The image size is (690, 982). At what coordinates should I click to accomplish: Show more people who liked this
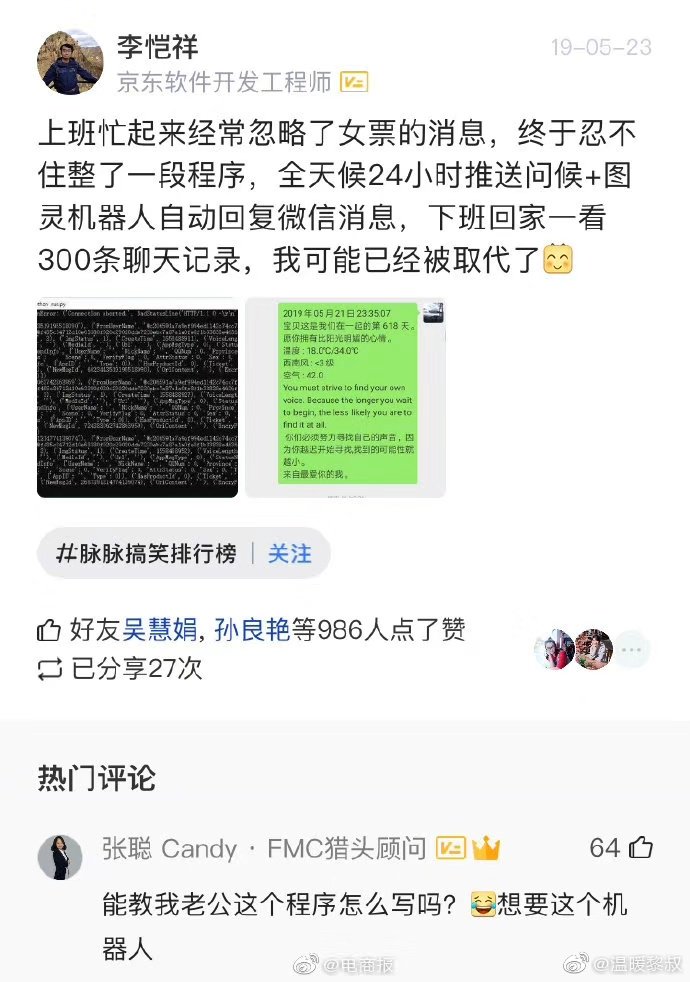tap(632, 650)
